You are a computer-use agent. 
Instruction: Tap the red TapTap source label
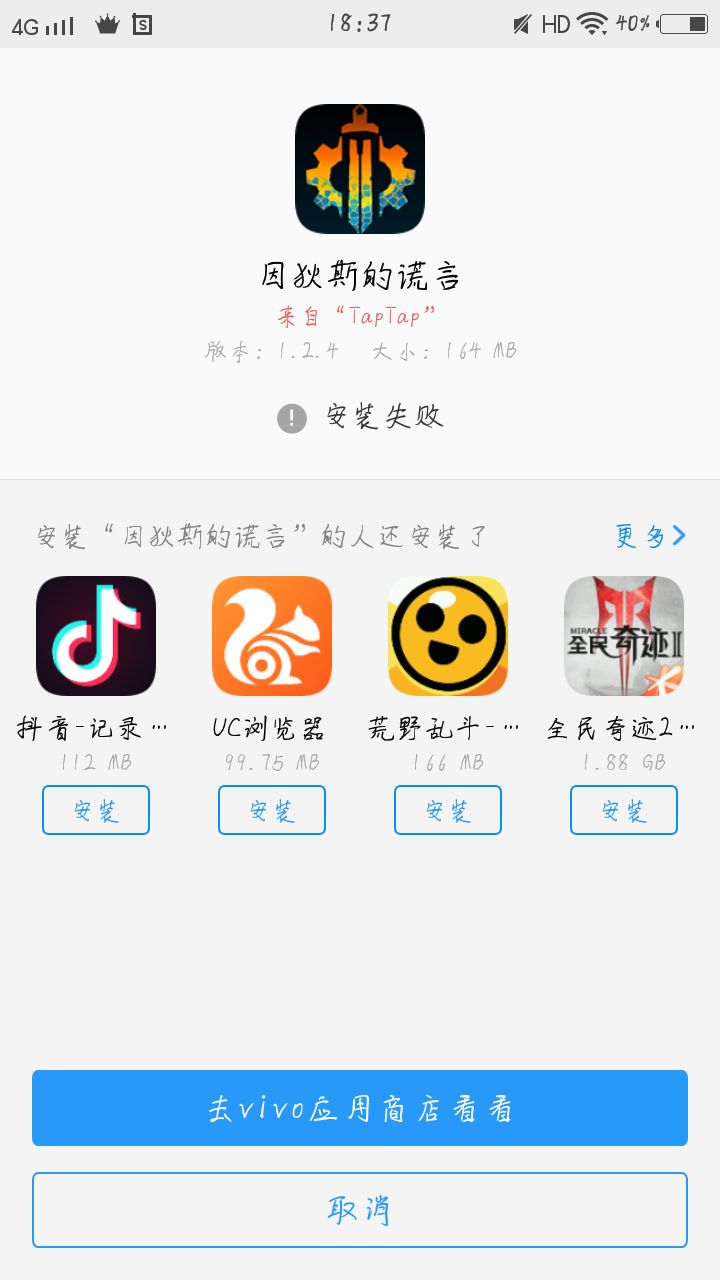point(358,312)
